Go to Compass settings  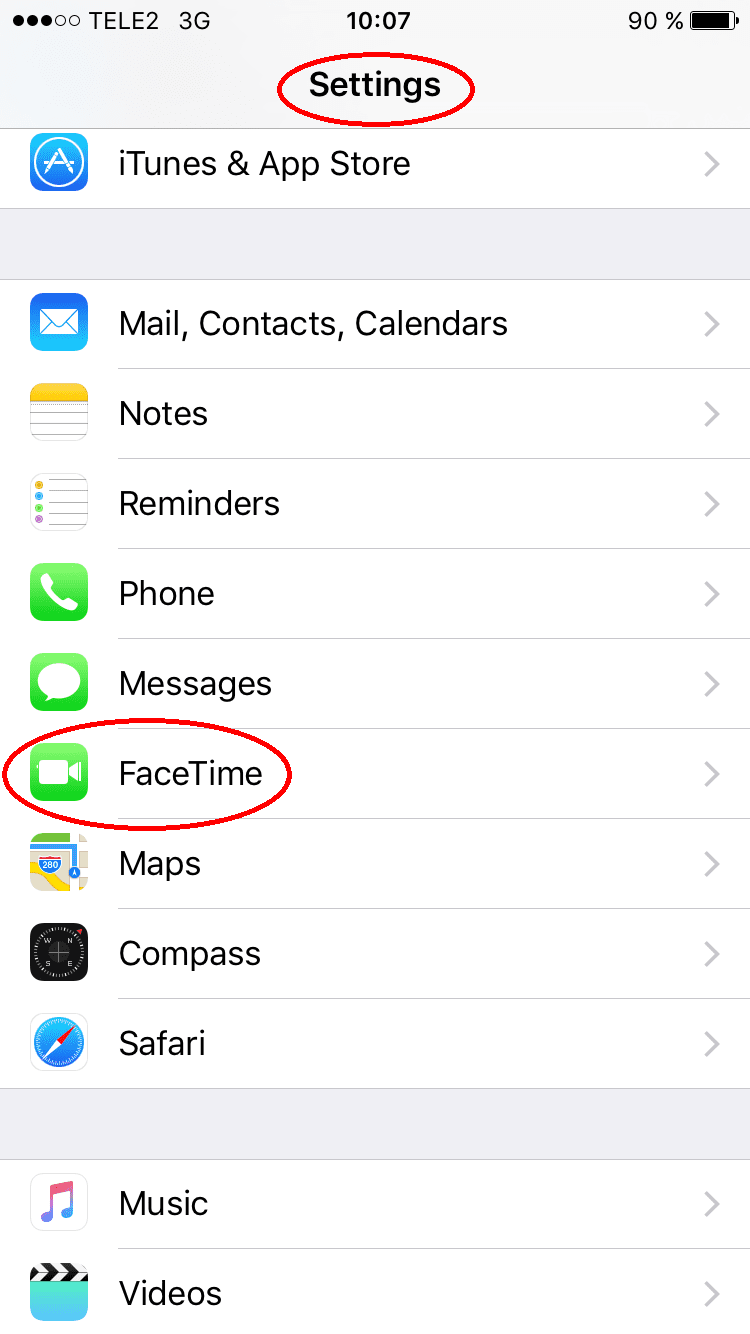coord(375,954)
